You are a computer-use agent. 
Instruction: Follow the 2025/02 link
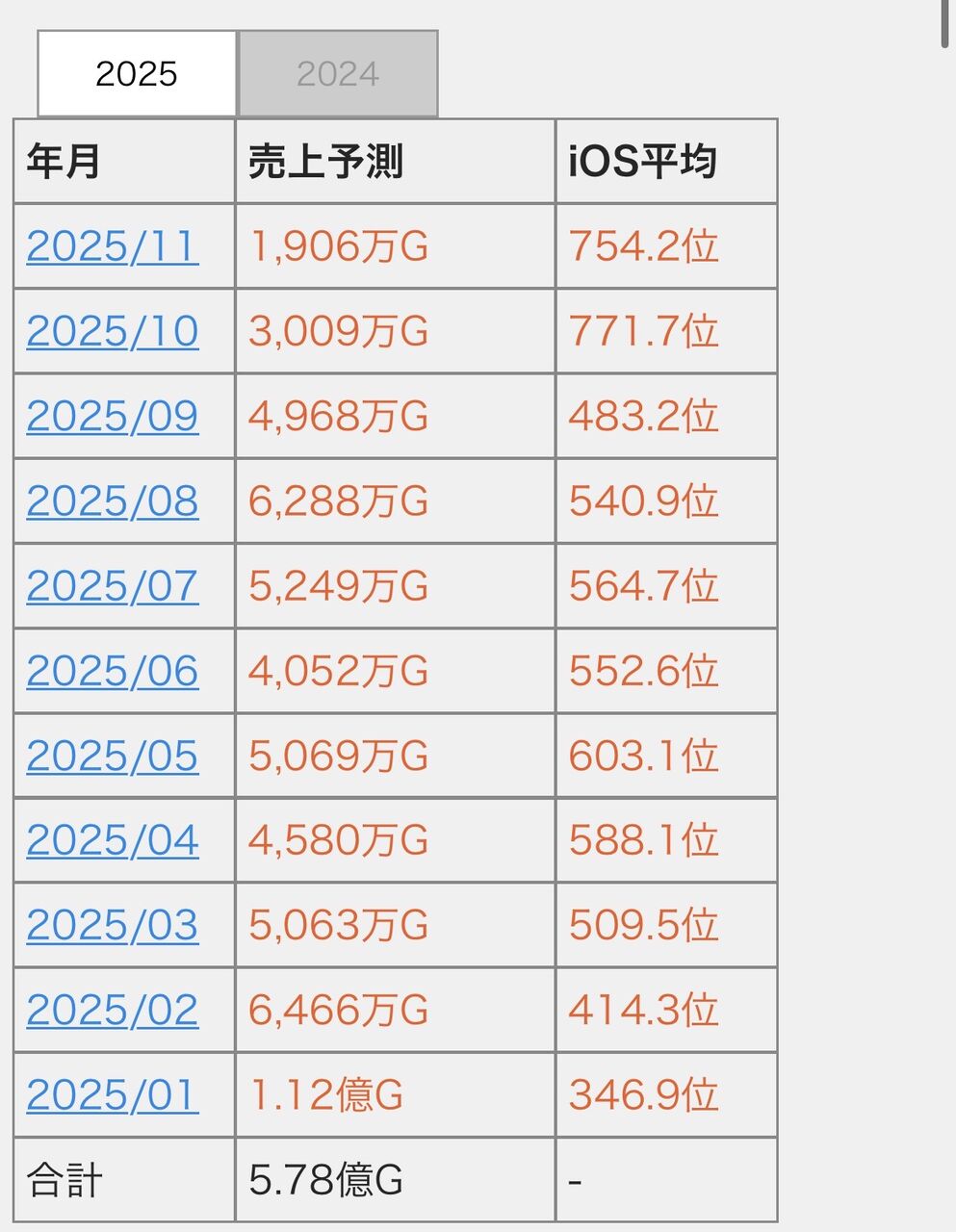point(113,1010)
